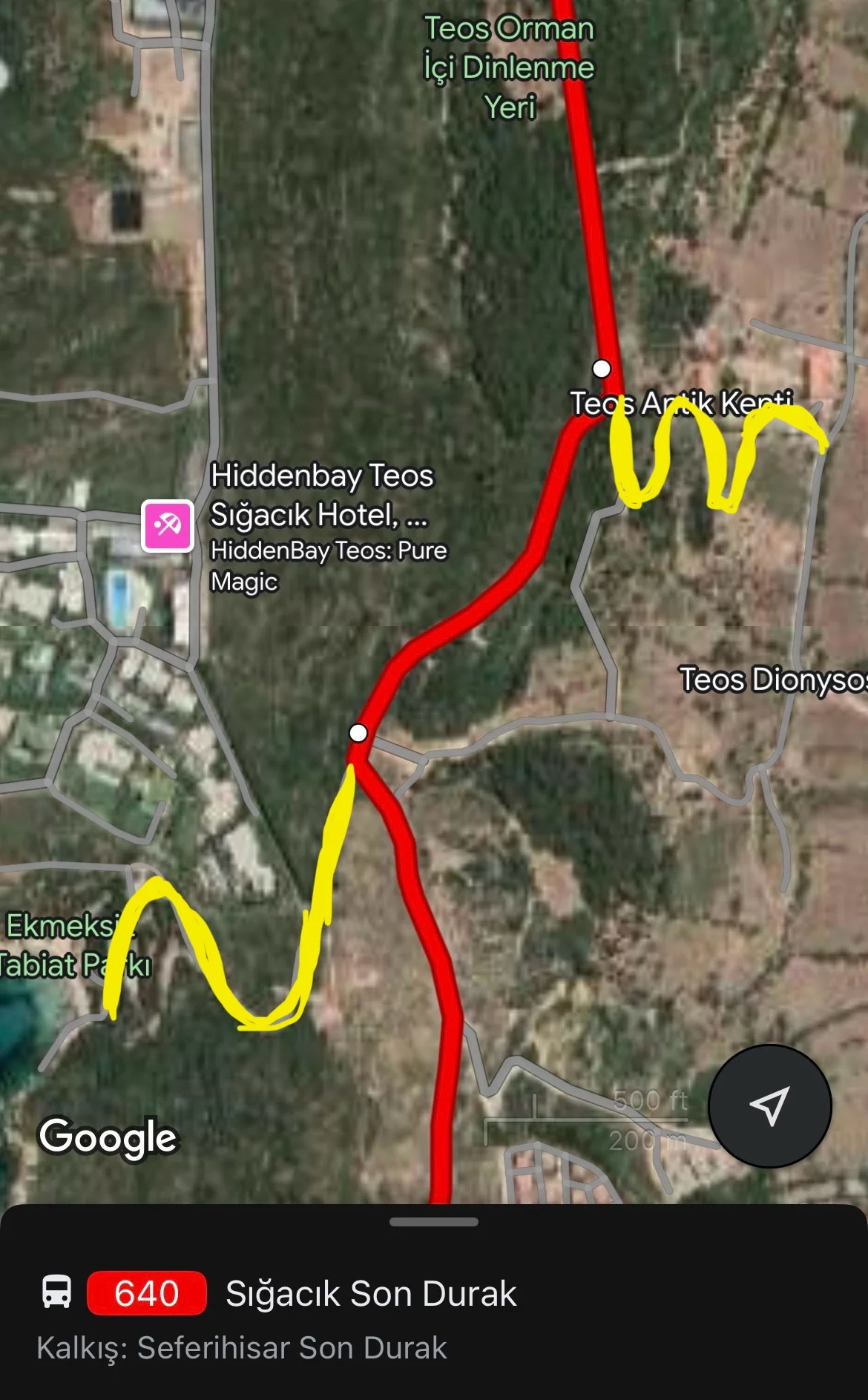
Task: Center the map on my location
Action: point(769,1105)
